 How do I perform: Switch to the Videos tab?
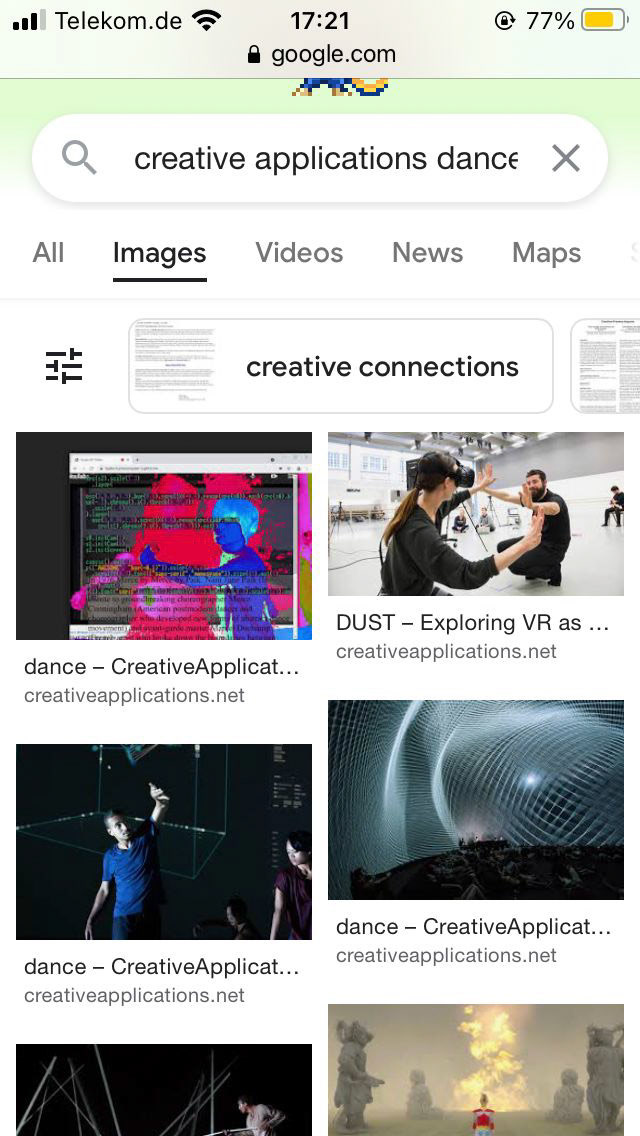299,253
